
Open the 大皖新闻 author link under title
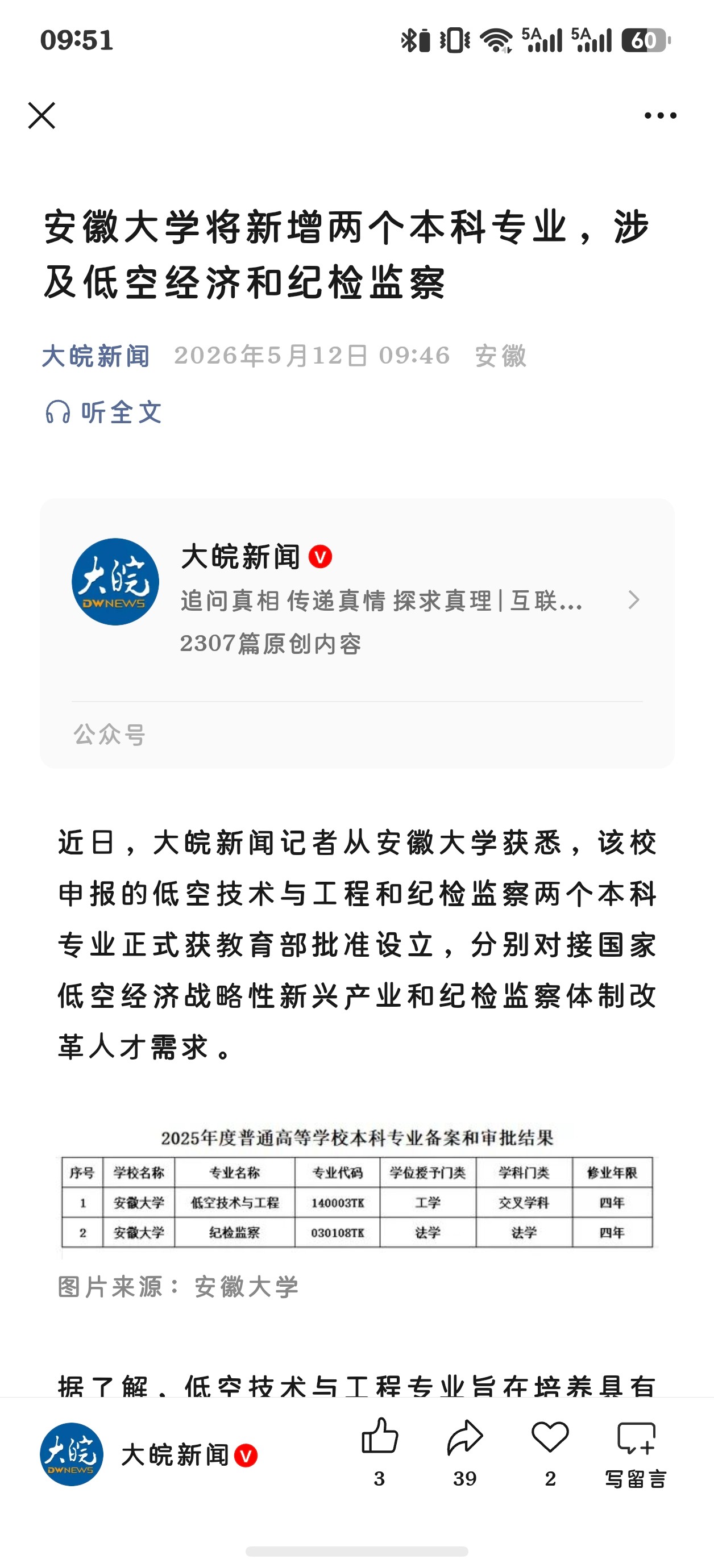pos(96,356)
